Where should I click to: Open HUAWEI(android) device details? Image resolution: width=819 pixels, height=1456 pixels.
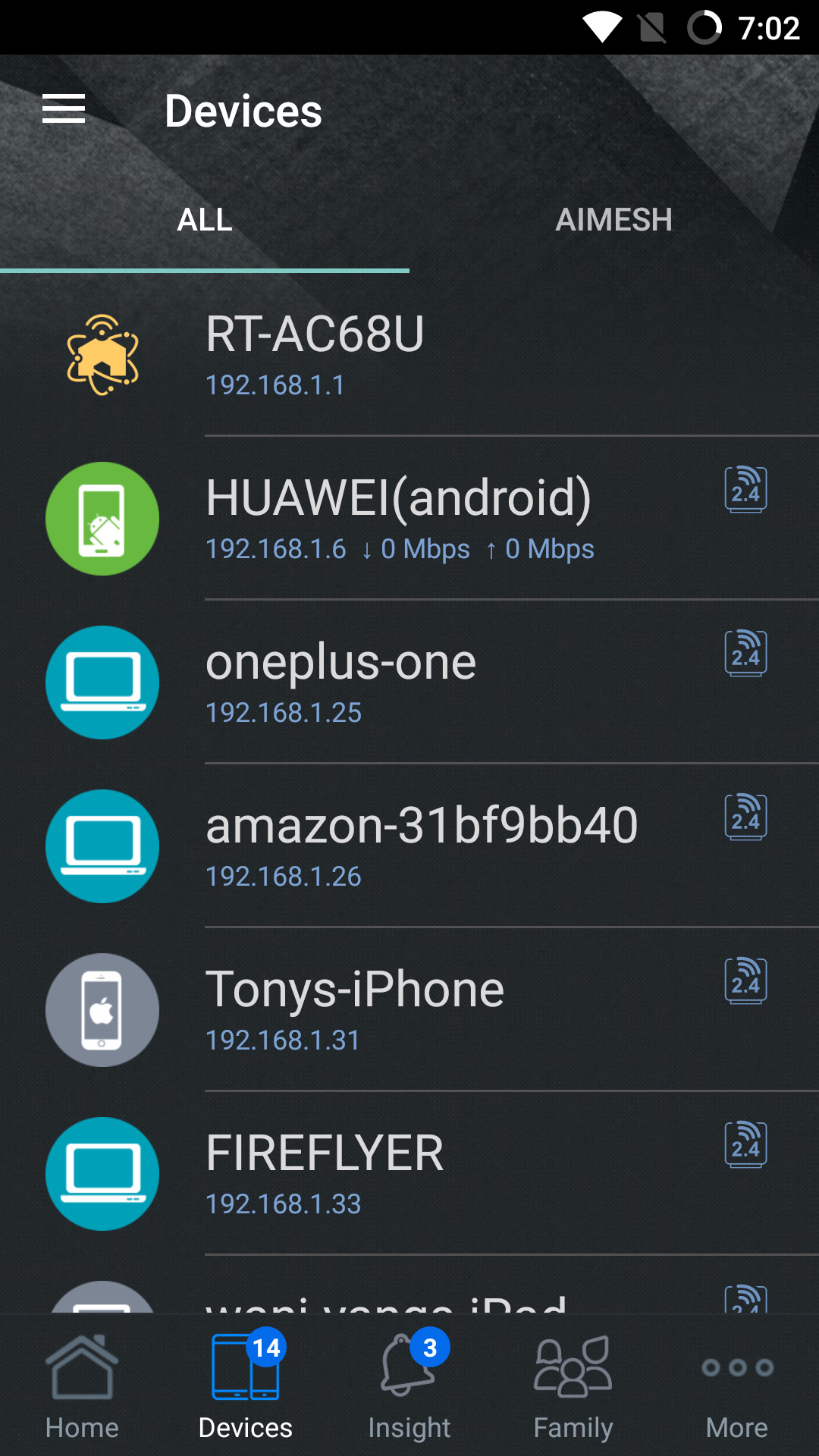click(x=409, y=519)
